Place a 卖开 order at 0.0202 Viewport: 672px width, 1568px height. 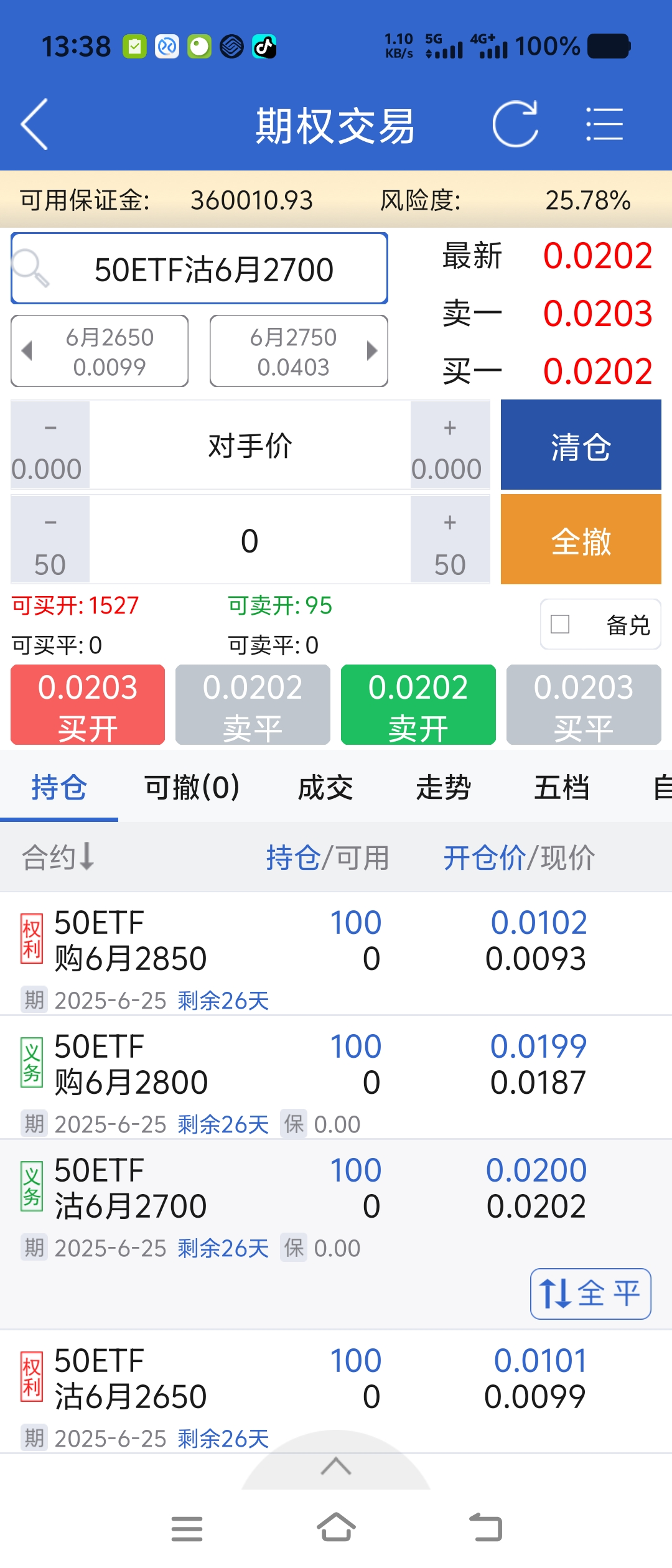click(418, 705)
